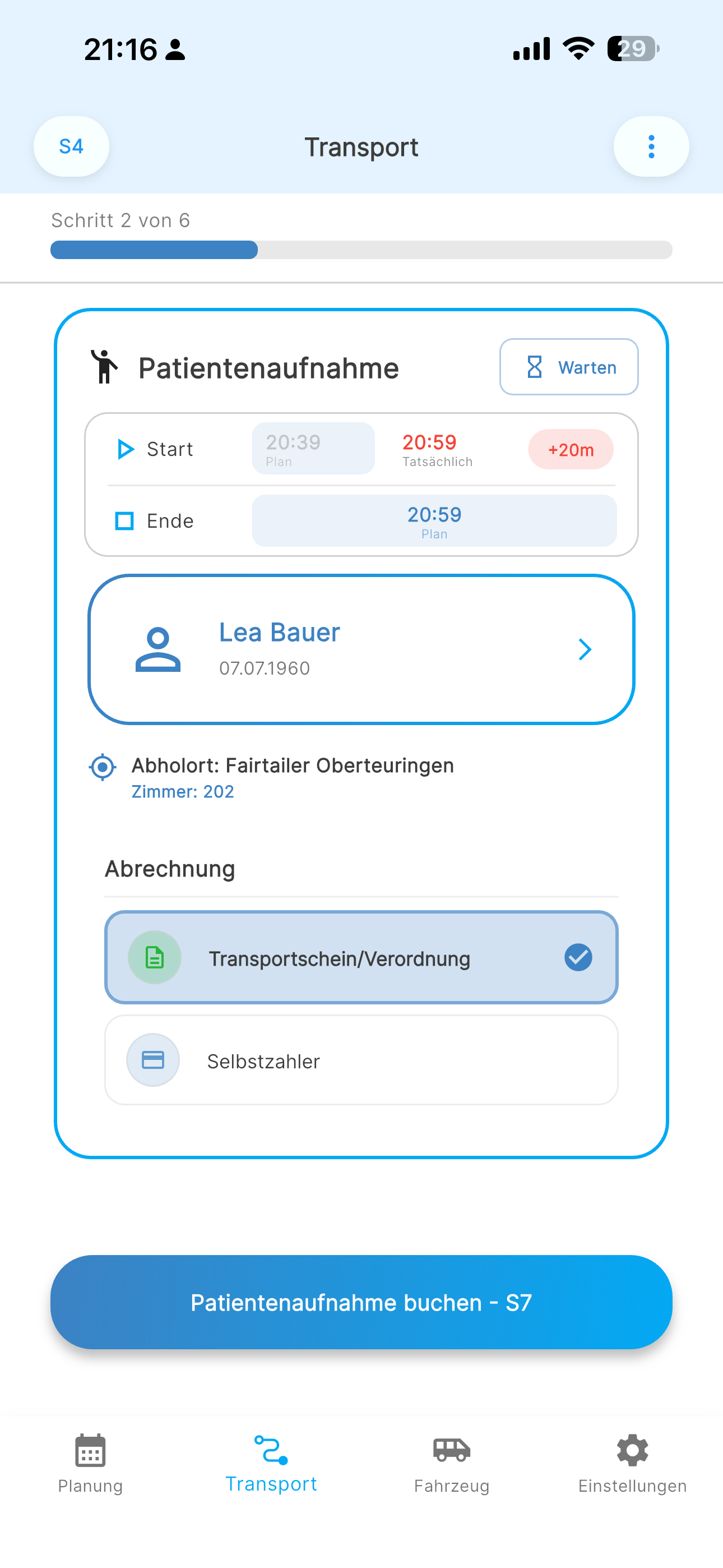The image size is (723, 1568).
Task: Tap the Schritt 2 von 6 progress bar
Action: pyautogui.click(x=361, y=250)
